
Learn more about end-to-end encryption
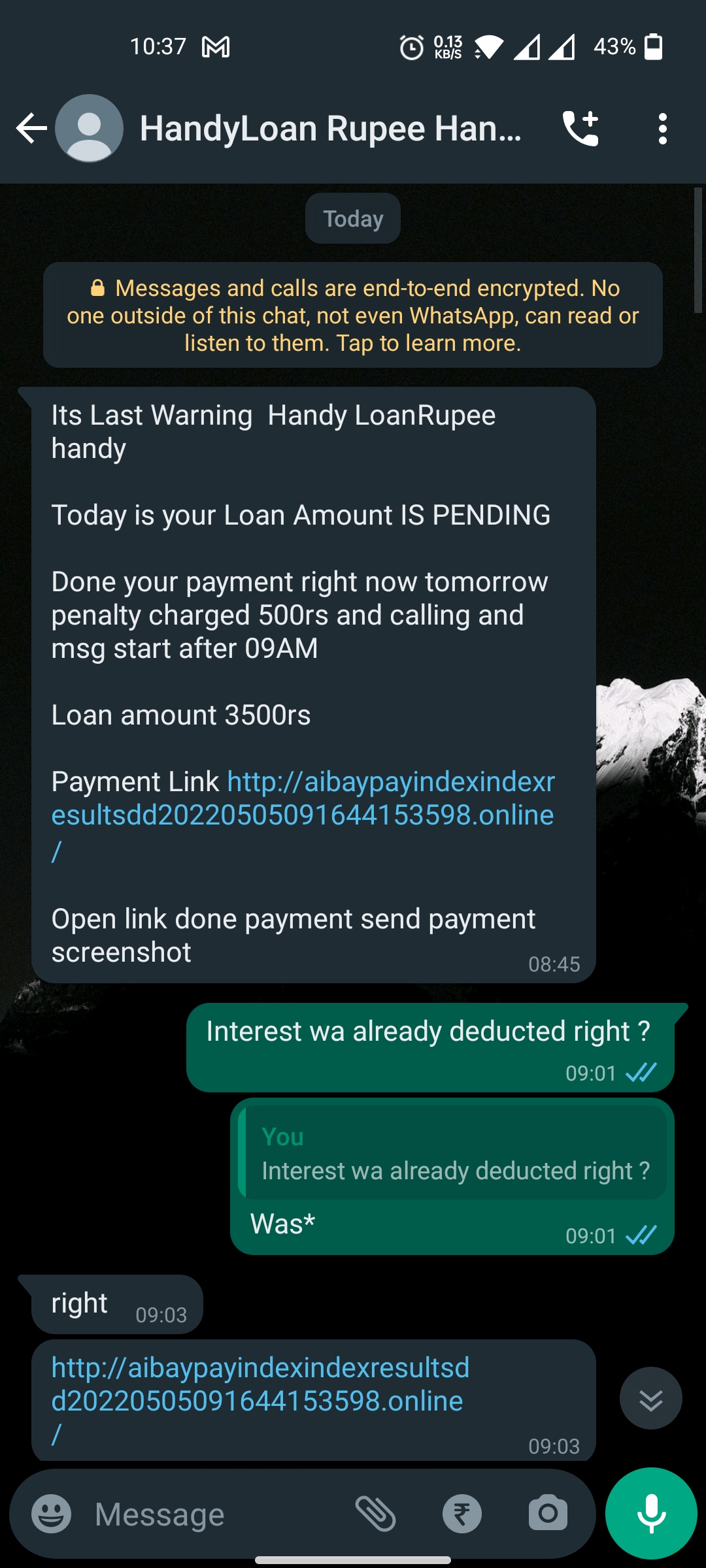(x=353, y=316)
